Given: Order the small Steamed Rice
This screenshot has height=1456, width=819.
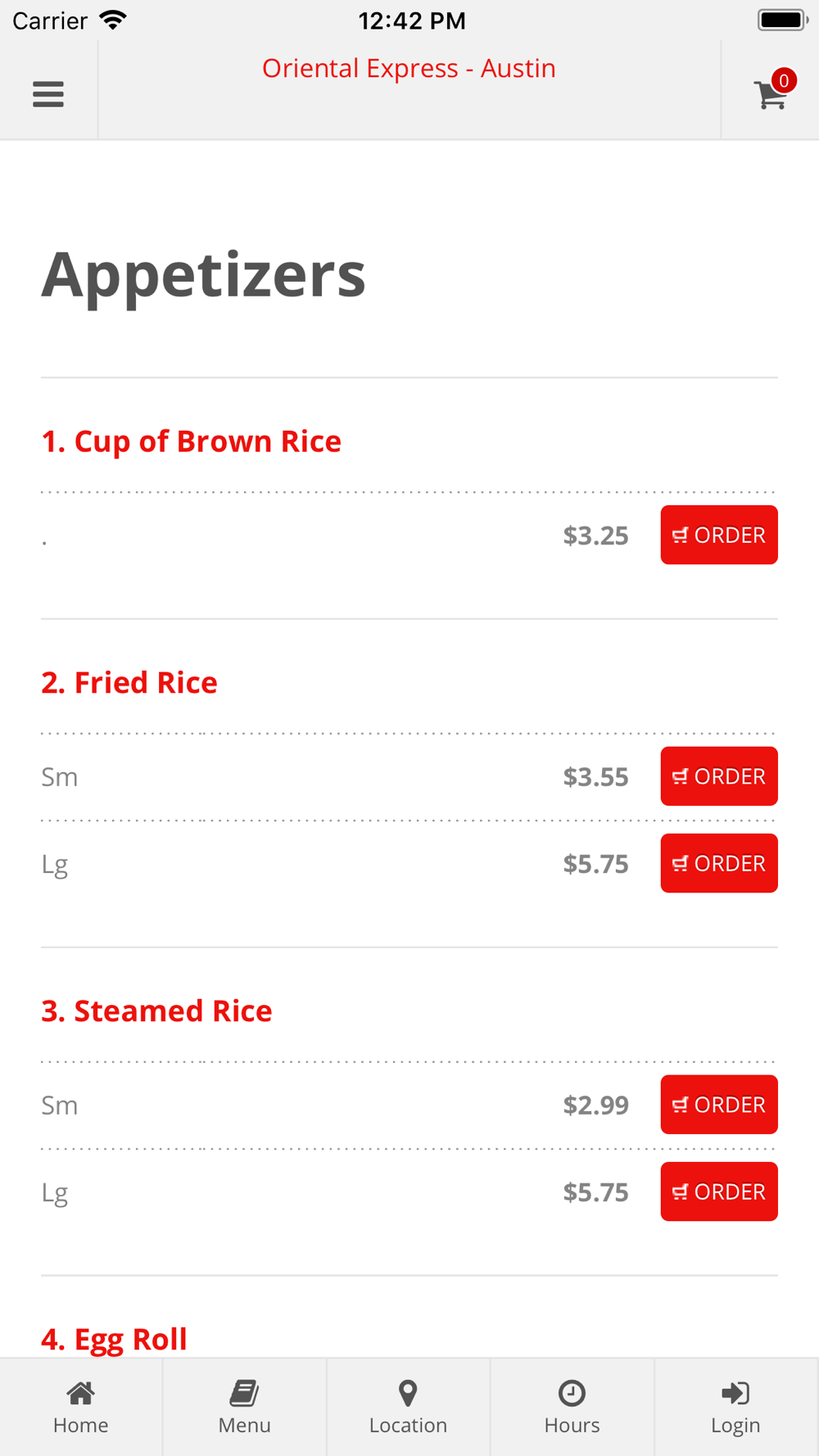Looking at the screenshot, I should [x=719, y=1105].
